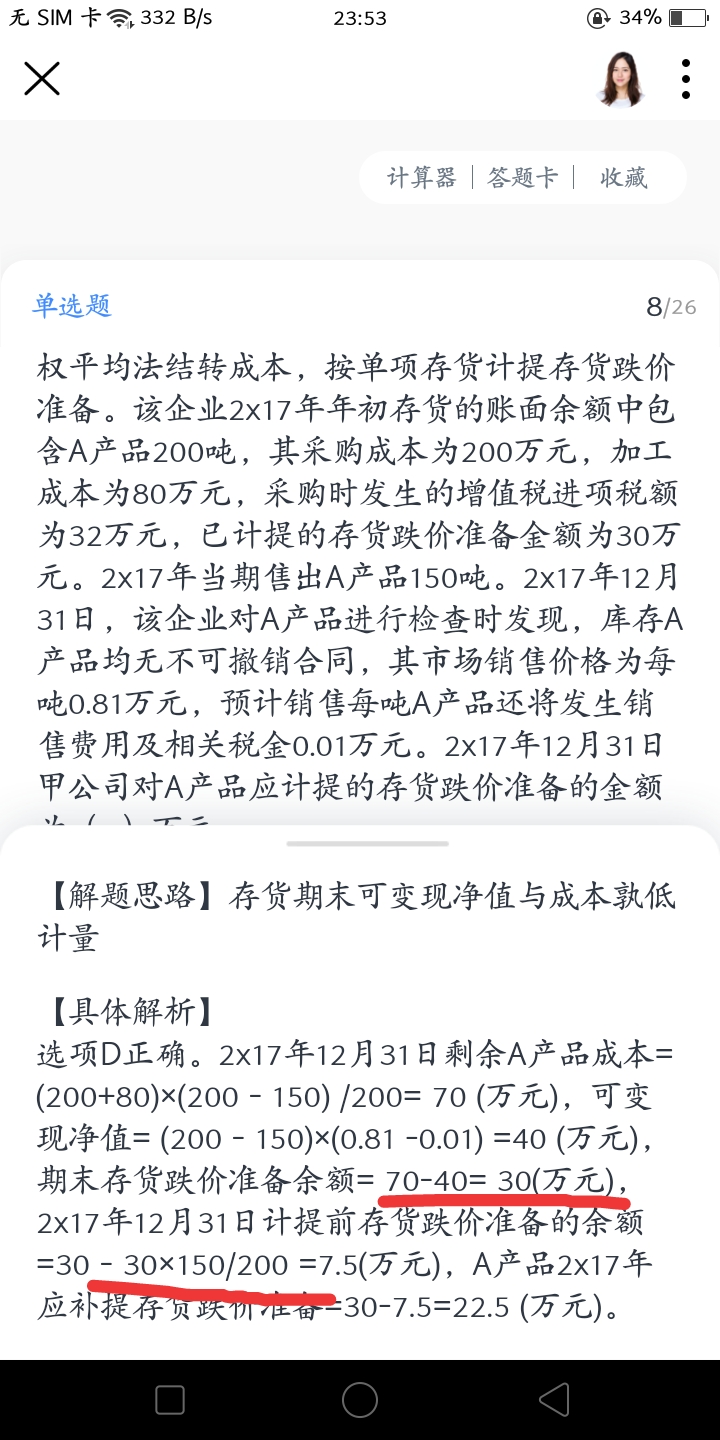Go back using system navigation triangle
720x1440 pixels.
[553, 1399]
